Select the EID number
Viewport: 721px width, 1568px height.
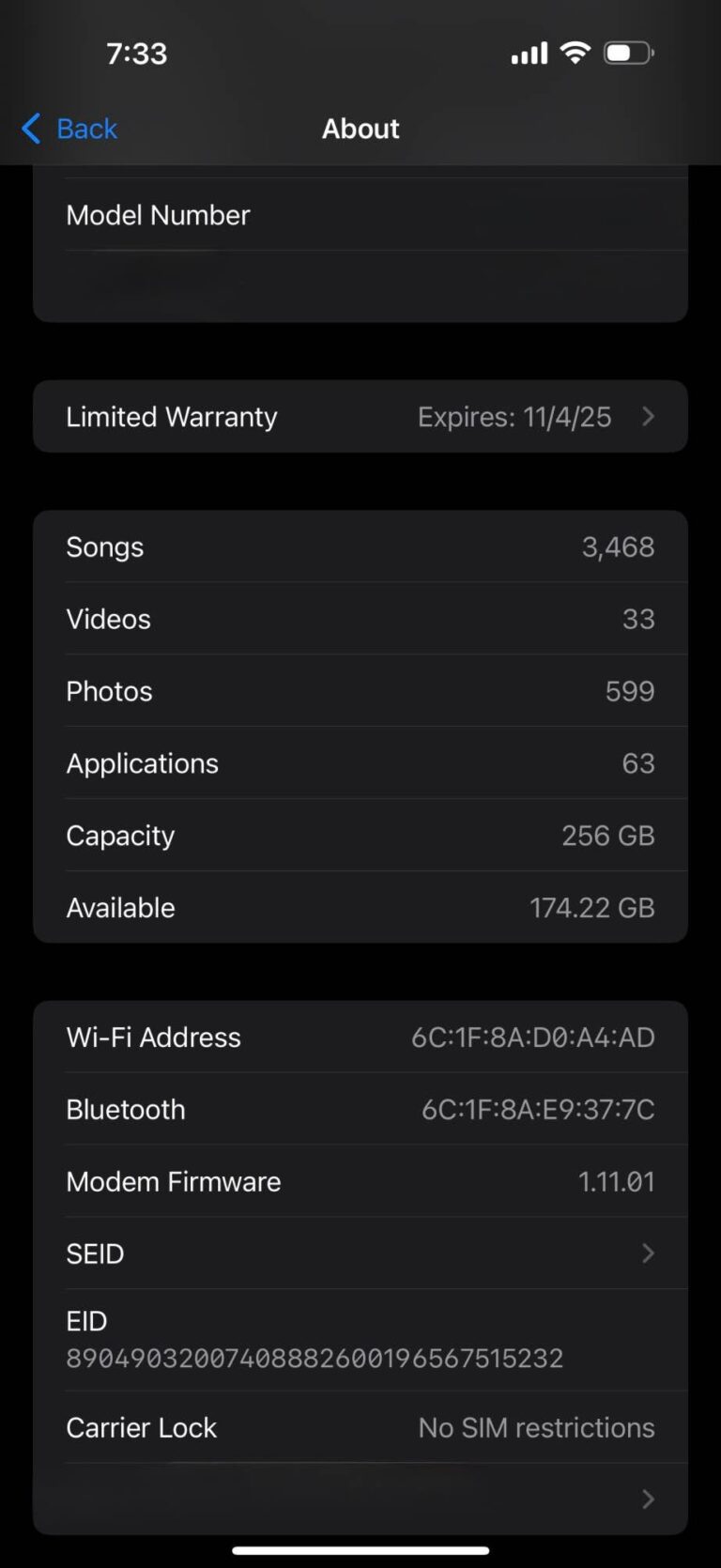coord(314,1358)
